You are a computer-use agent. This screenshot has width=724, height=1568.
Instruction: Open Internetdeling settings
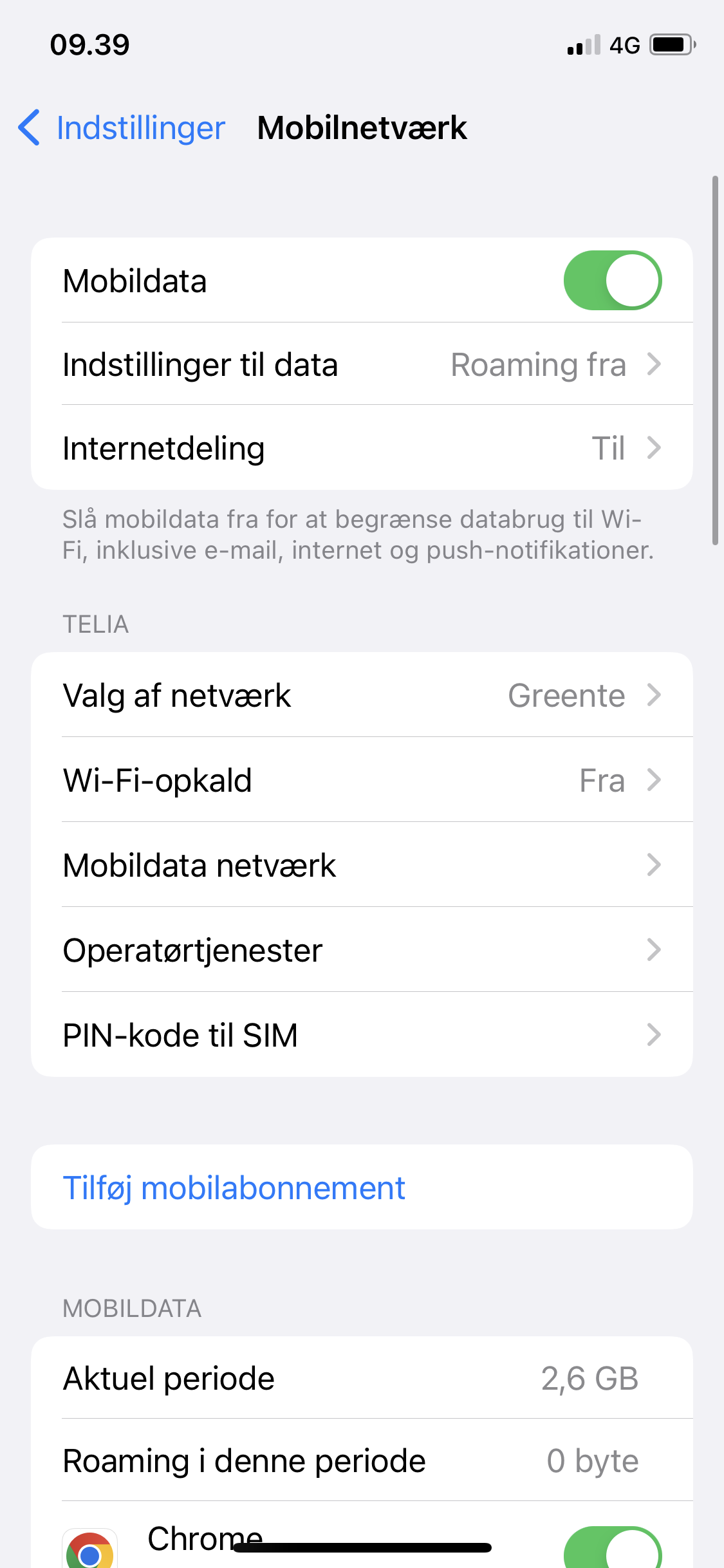(x=362, y=448)
